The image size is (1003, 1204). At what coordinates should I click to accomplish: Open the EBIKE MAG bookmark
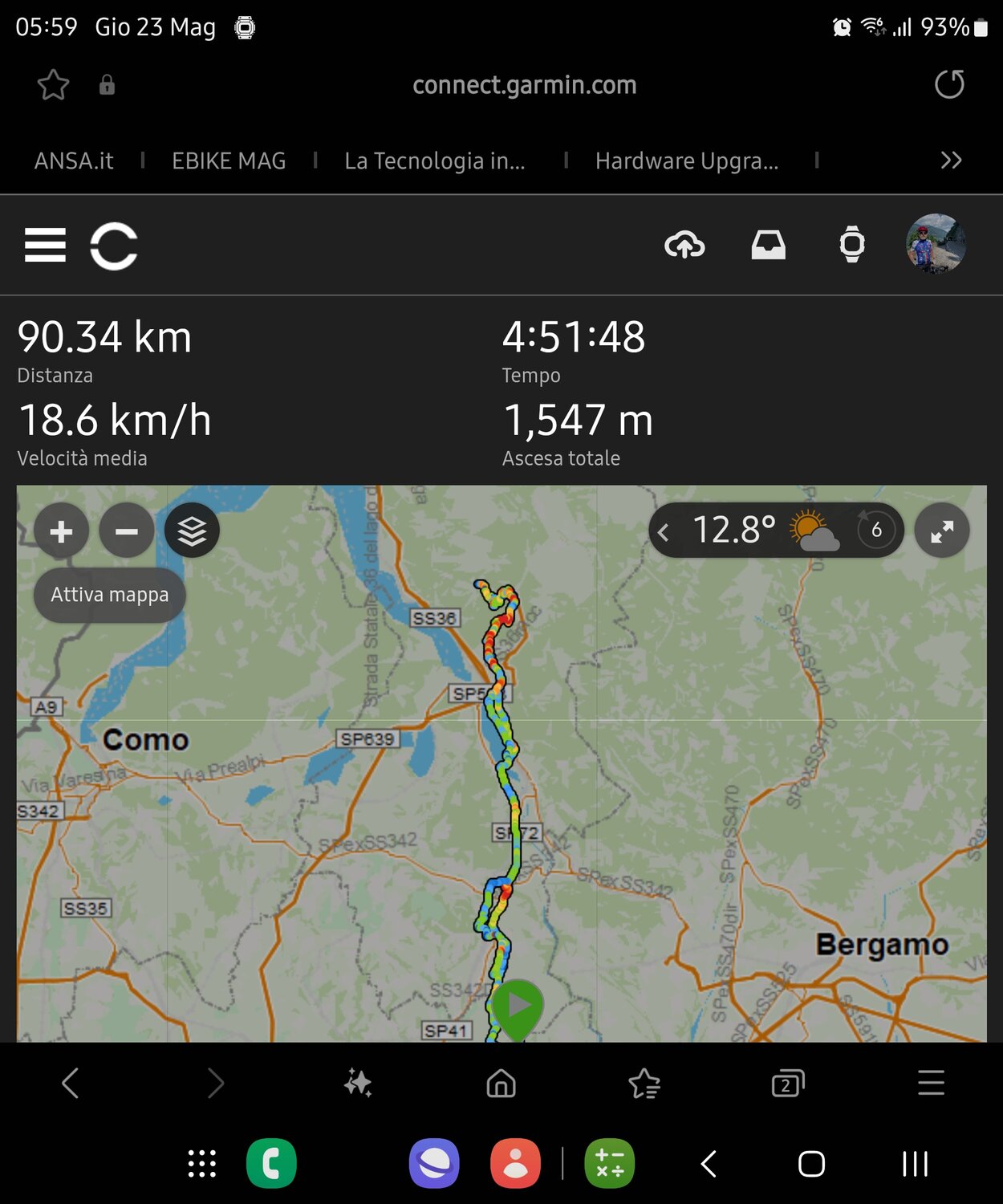(x=229, y=161)
